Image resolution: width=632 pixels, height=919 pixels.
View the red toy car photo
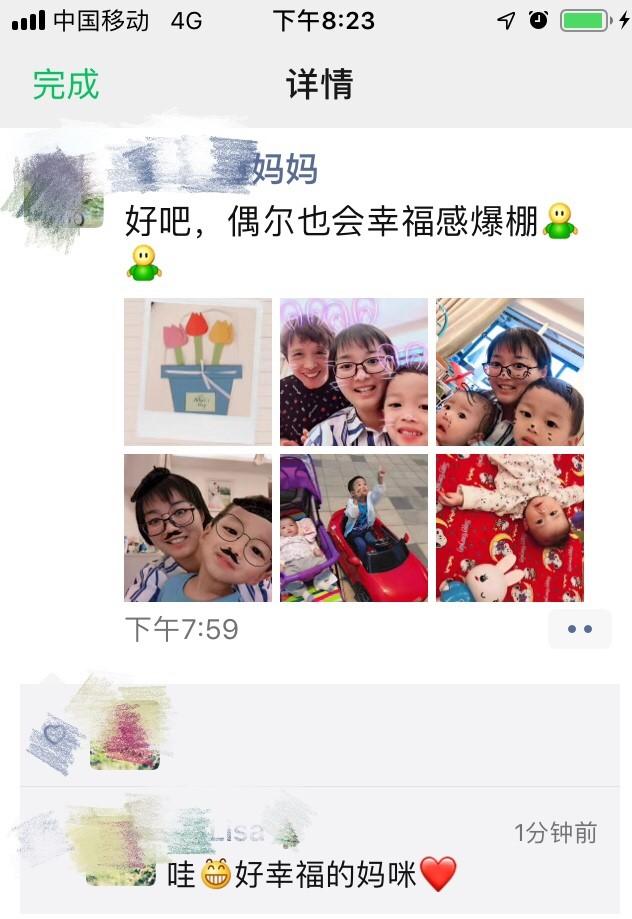(354, 528)
